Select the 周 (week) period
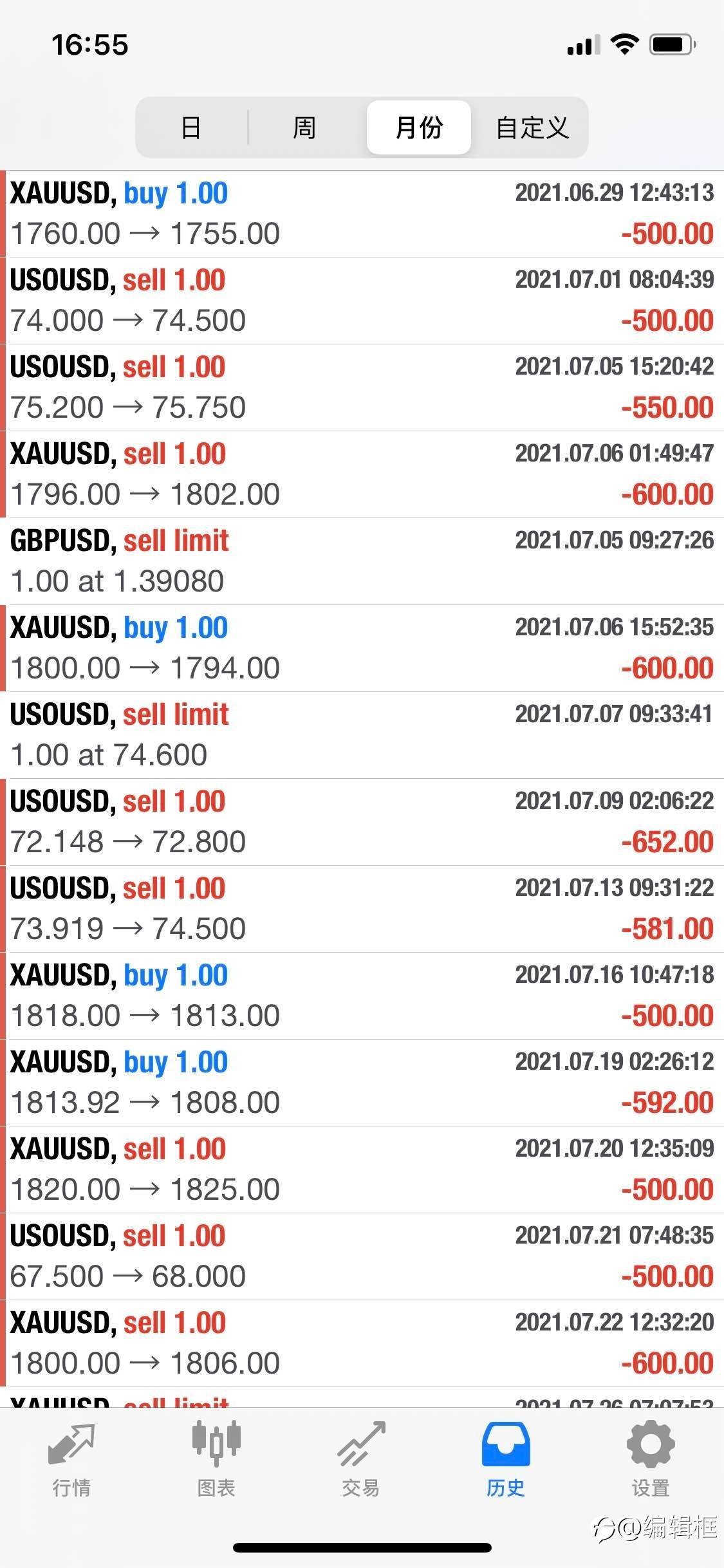The height and width of the screenshot is (1568, 724). [x=304, y=127]
